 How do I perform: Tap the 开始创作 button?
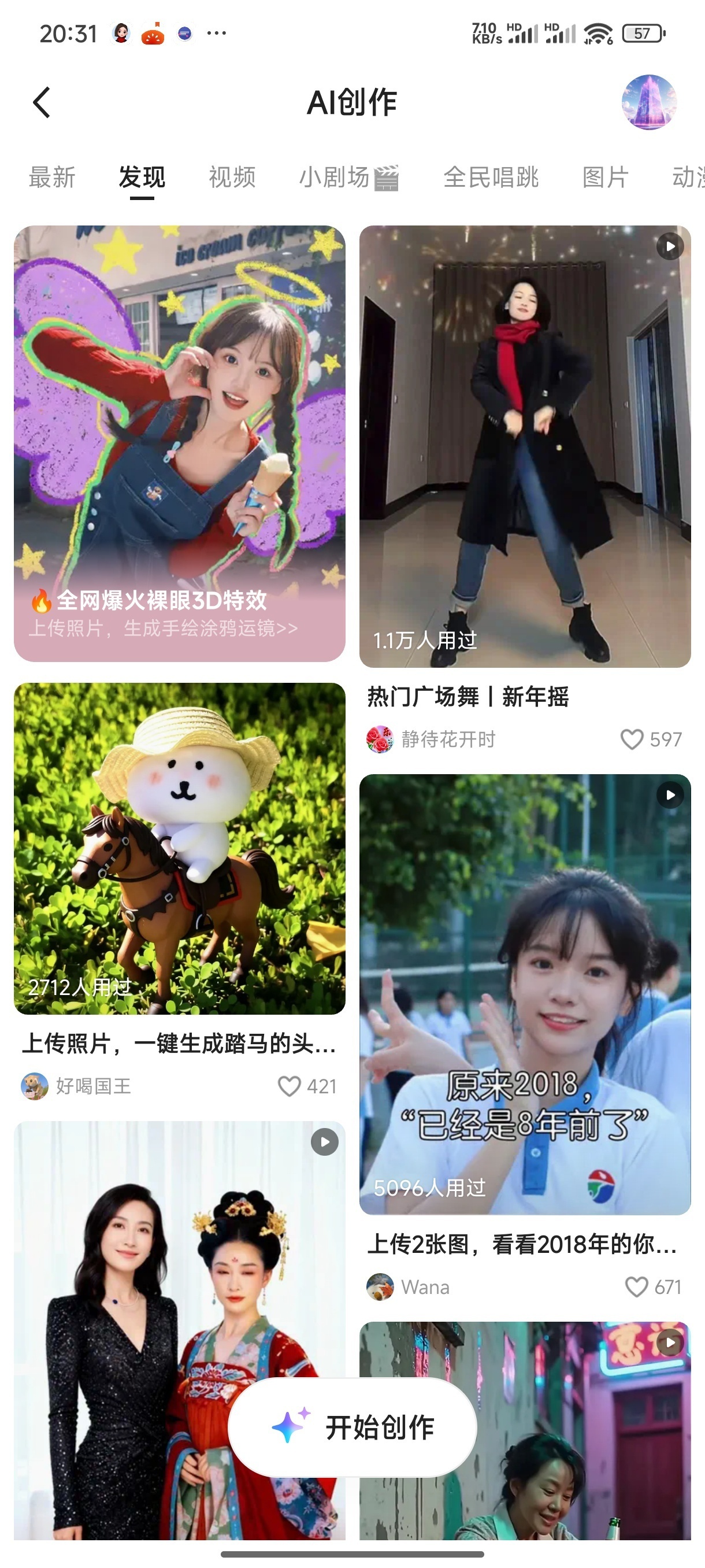(x=352, y=1428)
